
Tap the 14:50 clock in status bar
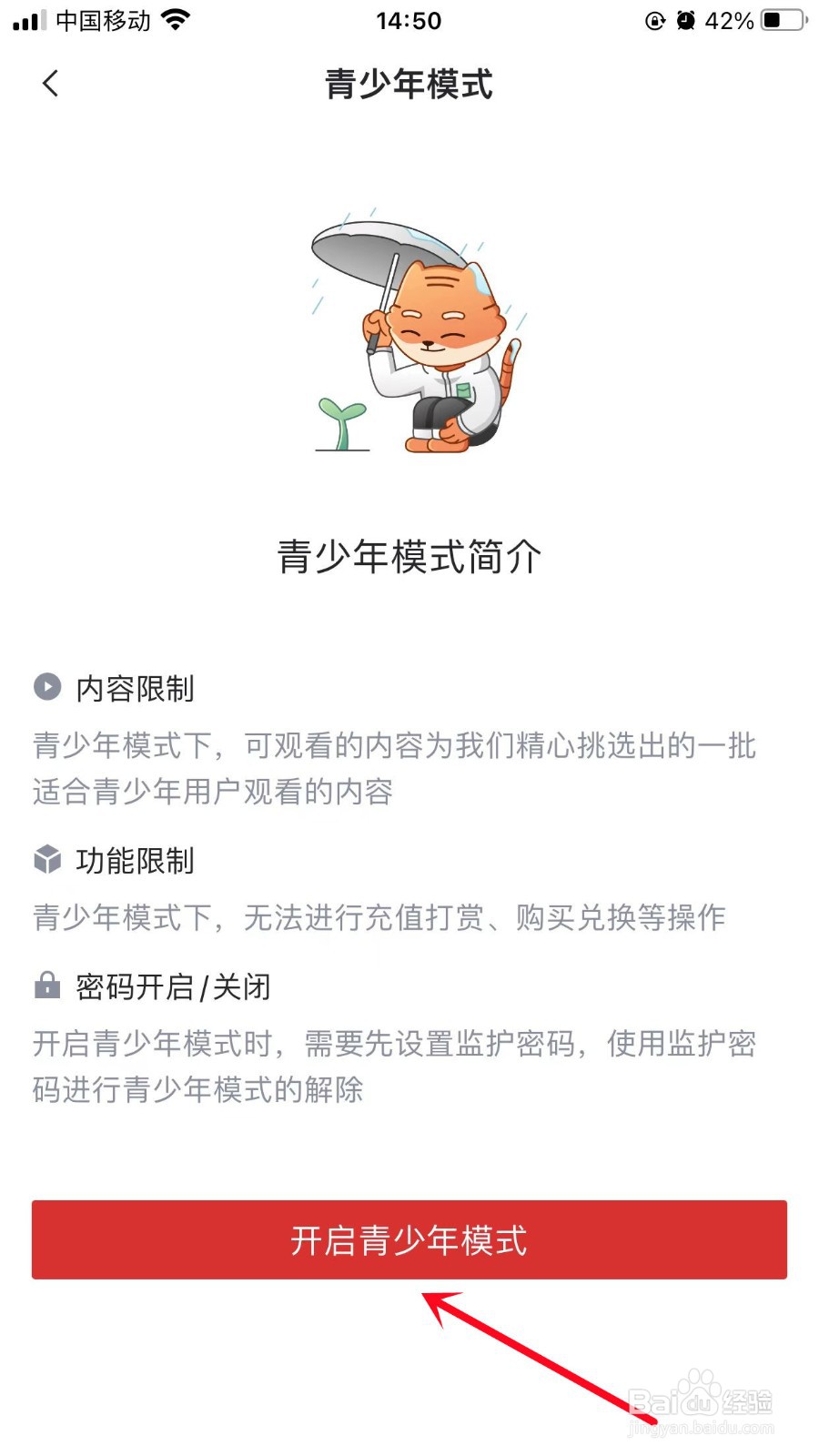(409, 20)
